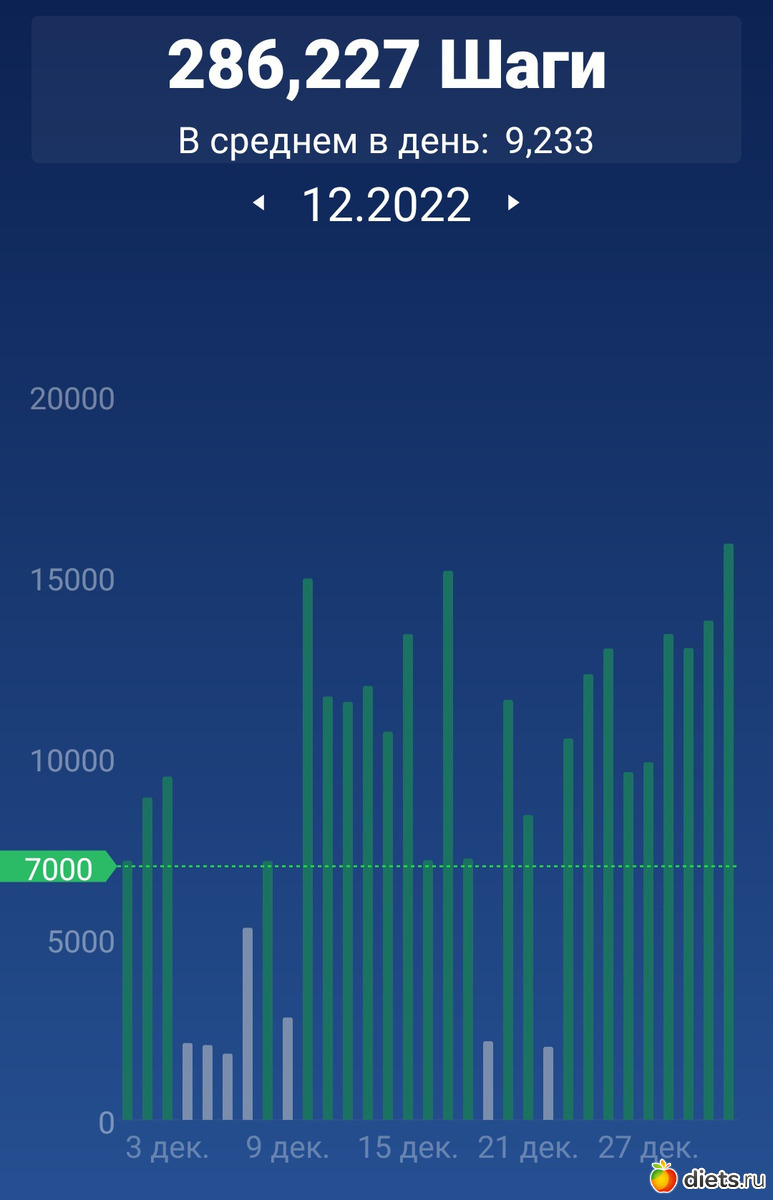Go to the previous month
The image size is (773, 1200).
tap(259, 203)
